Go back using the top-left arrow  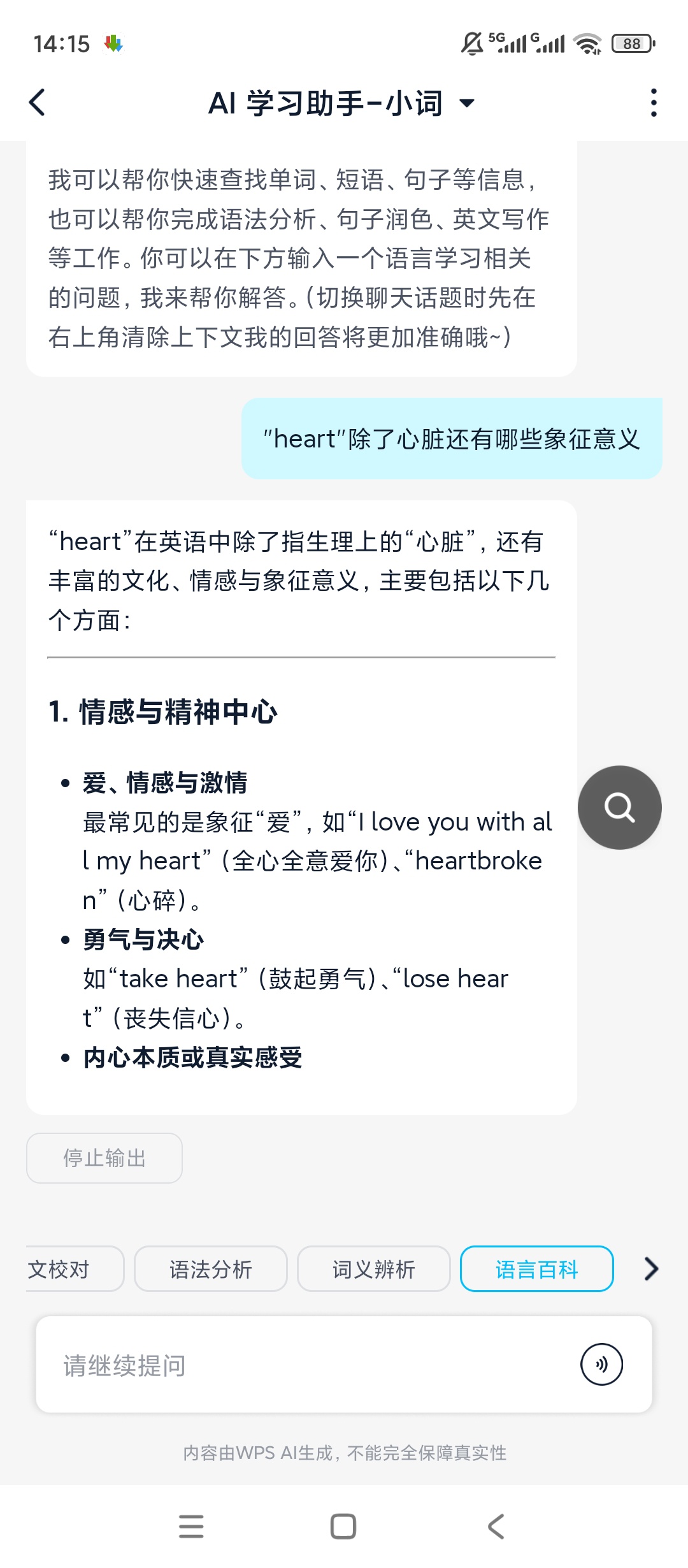click(x=38, y=103)
